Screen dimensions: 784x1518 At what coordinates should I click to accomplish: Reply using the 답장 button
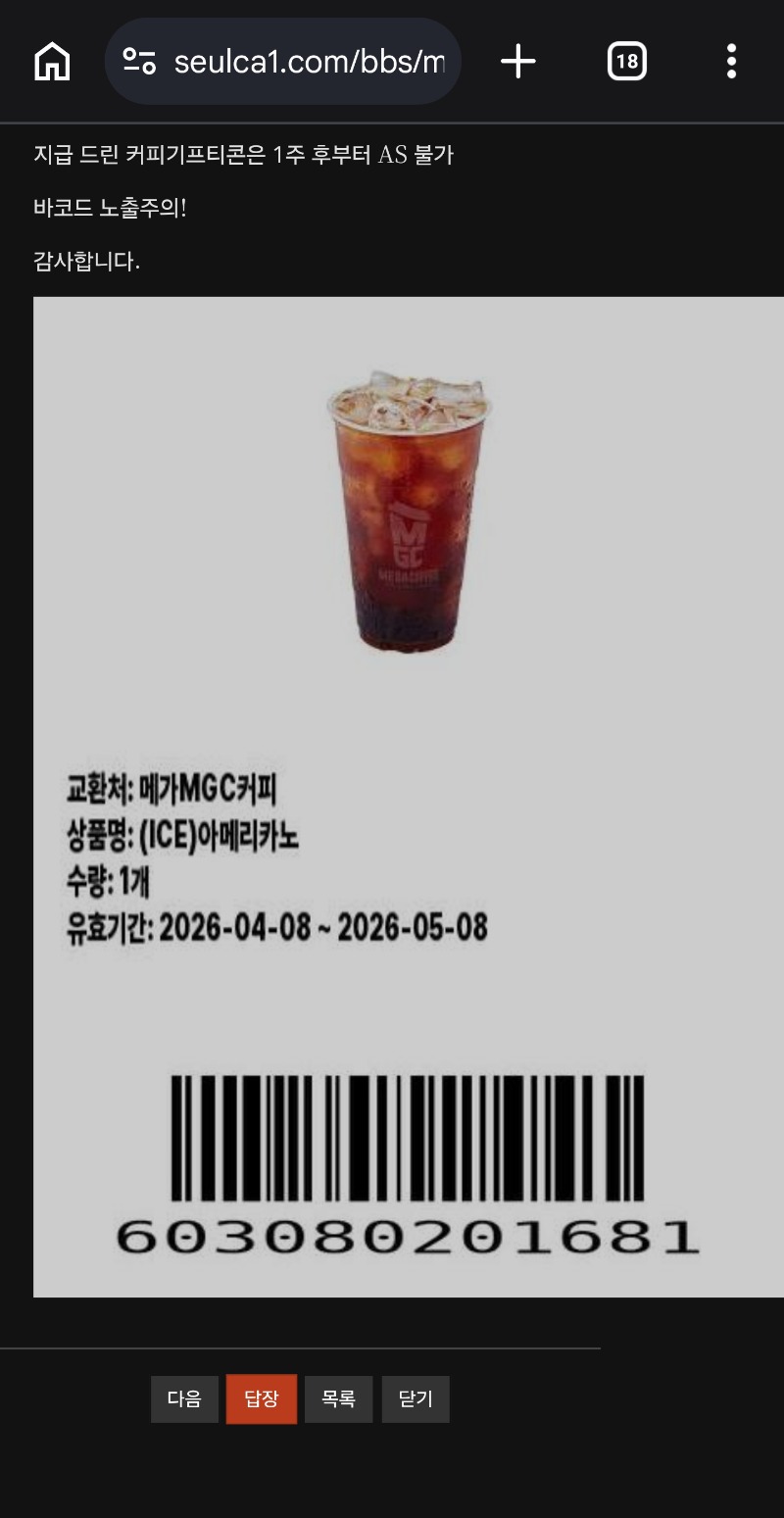pyautogui.click(x=262, y=1399)
